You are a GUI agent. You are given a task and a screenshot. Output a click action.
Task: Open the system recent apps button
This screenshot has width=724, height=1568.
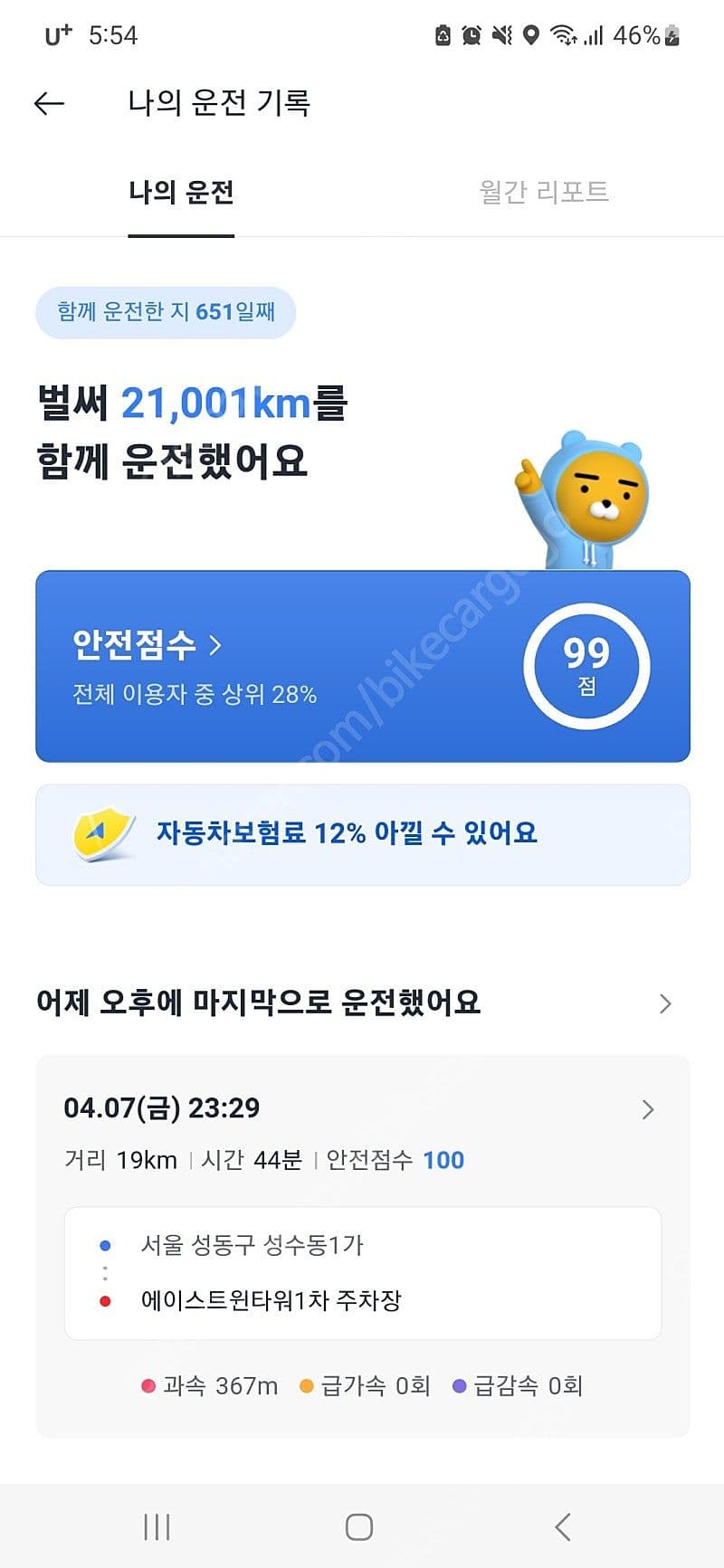click(x=157, y=1527)
